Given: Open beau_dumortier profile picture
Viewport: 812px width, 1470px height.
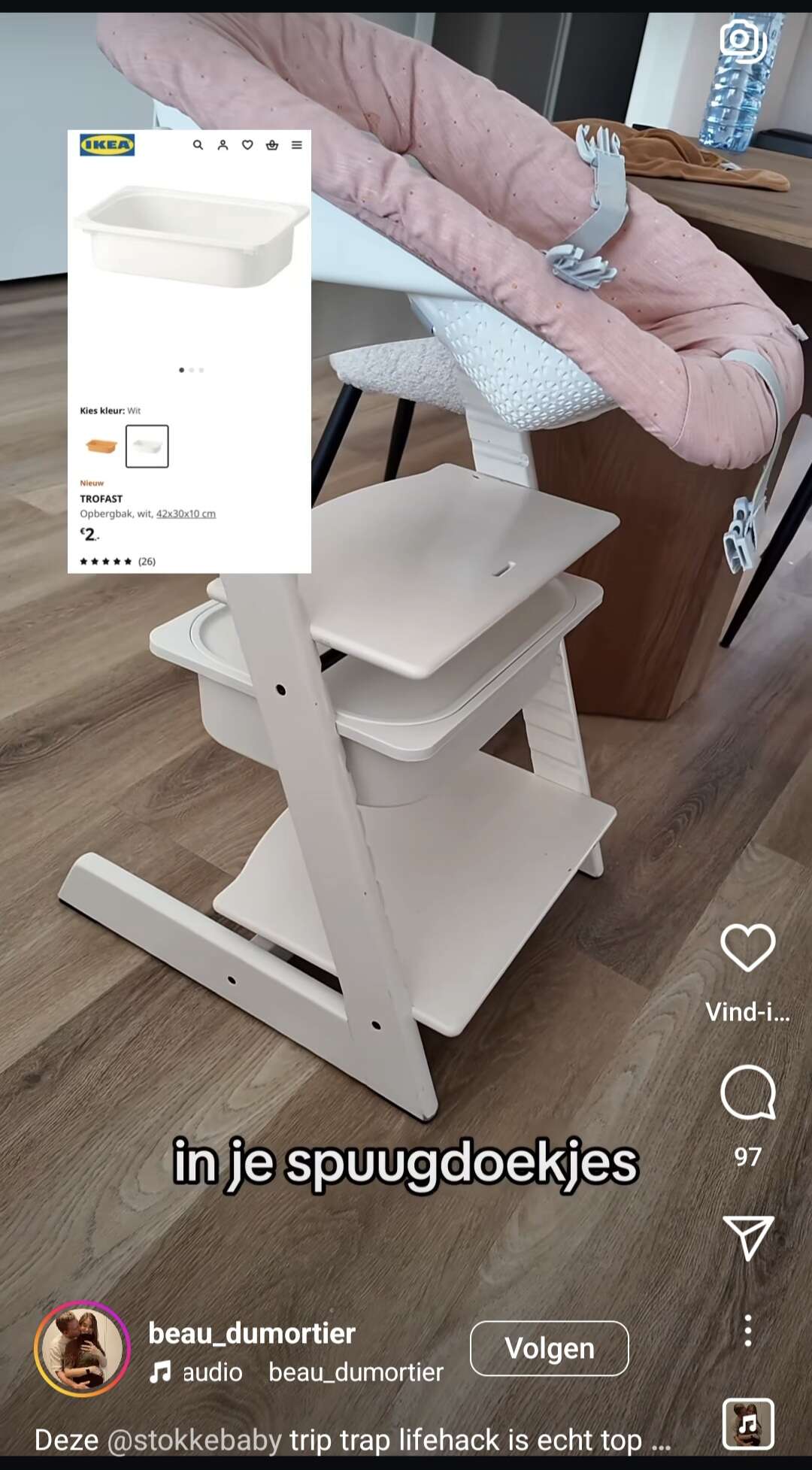Looking at the screenshot, I should point(83,1348).
